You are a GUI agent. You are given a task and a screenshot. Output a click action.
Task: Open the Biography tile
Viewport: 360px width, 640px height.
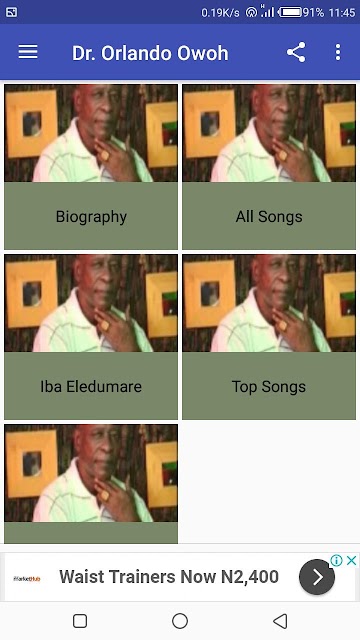[x=91, y=167]
